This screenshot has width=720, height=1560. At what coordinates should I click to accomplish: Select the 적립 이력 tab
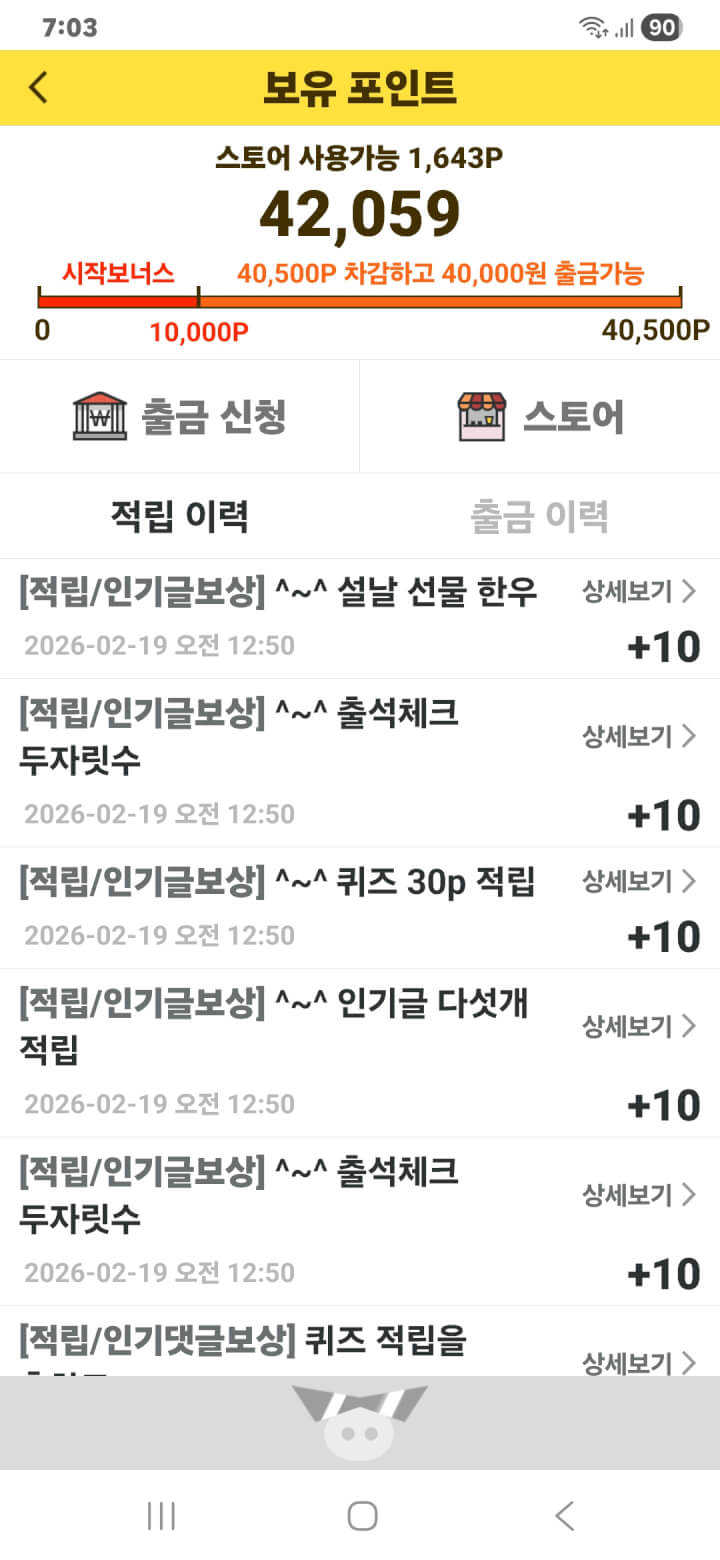point(180,516)
